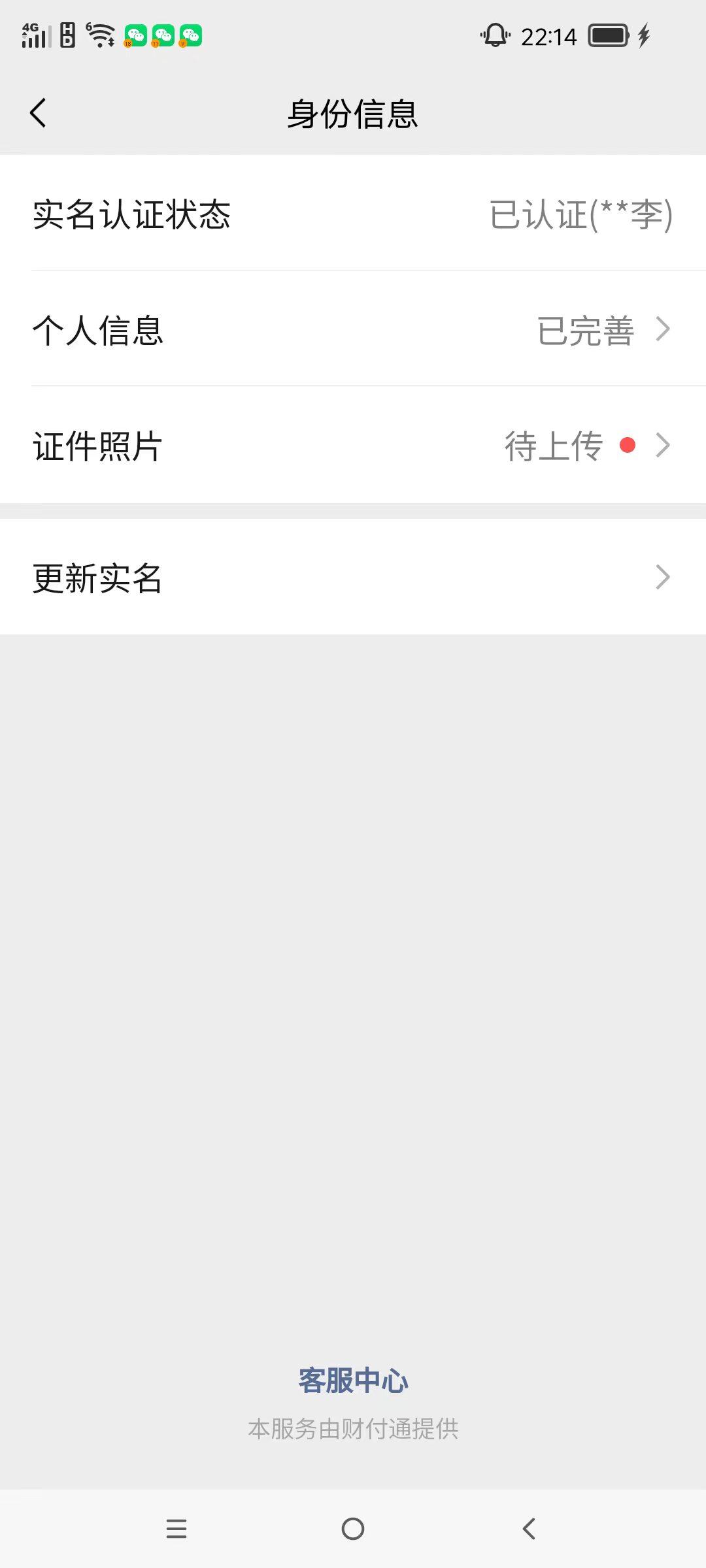Viewport: 706px width, 1568px height.
Task: Tap the 待上传 pending status for 证件照片
Action: pyautogui.click(x=554, y=446)
